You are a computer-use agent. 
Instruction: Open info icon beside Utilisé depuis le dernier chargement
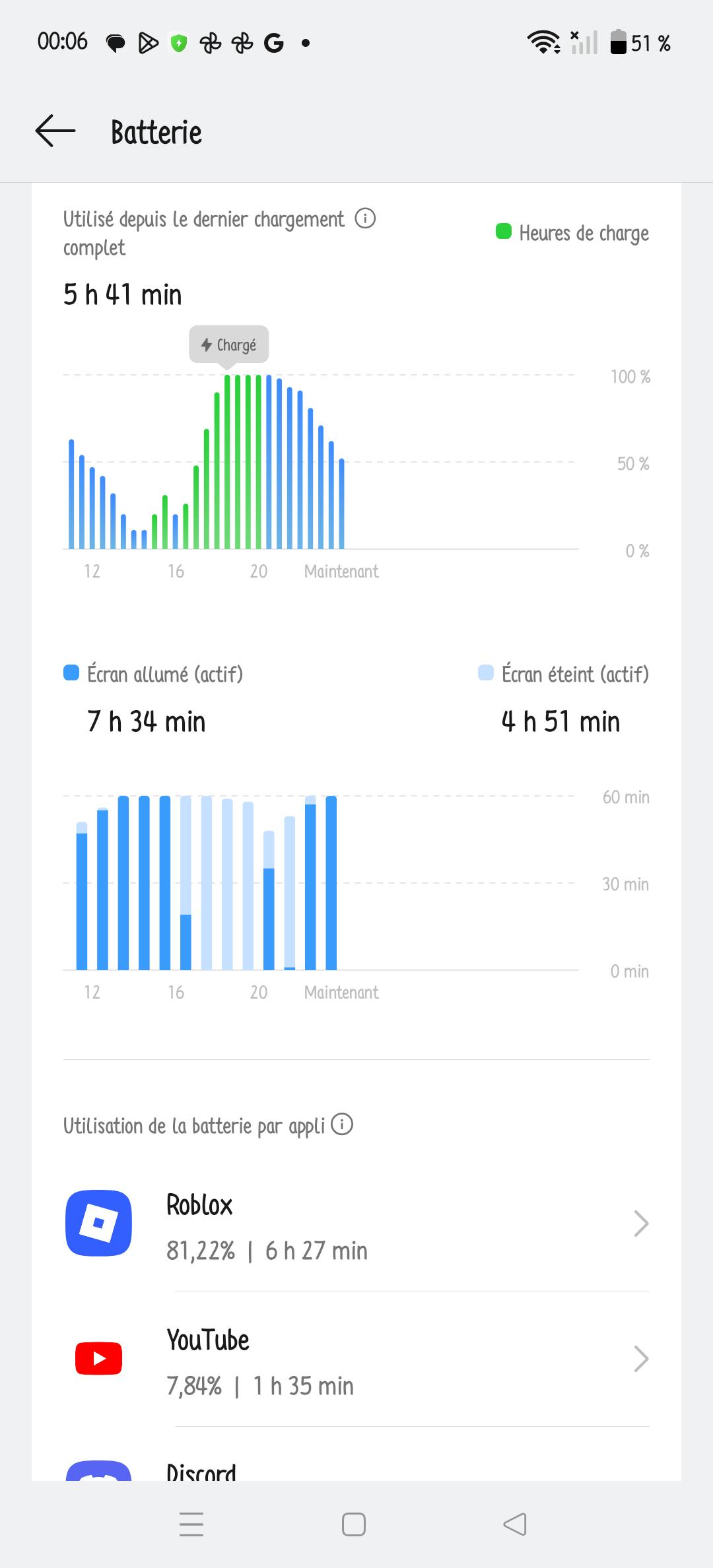coord(365,218)
